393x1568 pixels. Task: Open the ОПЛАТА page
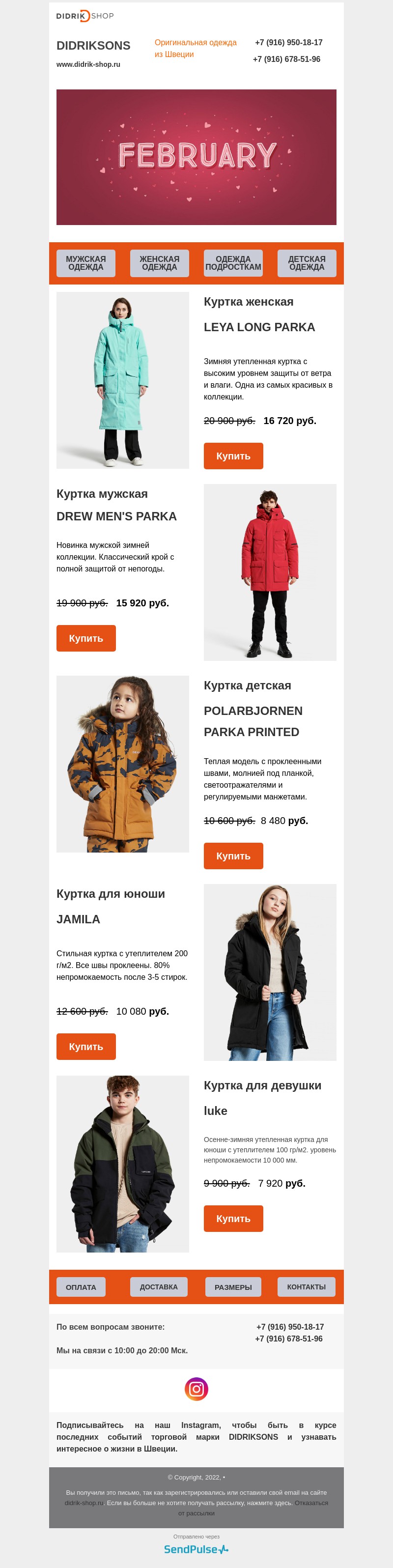point(81,1287)
